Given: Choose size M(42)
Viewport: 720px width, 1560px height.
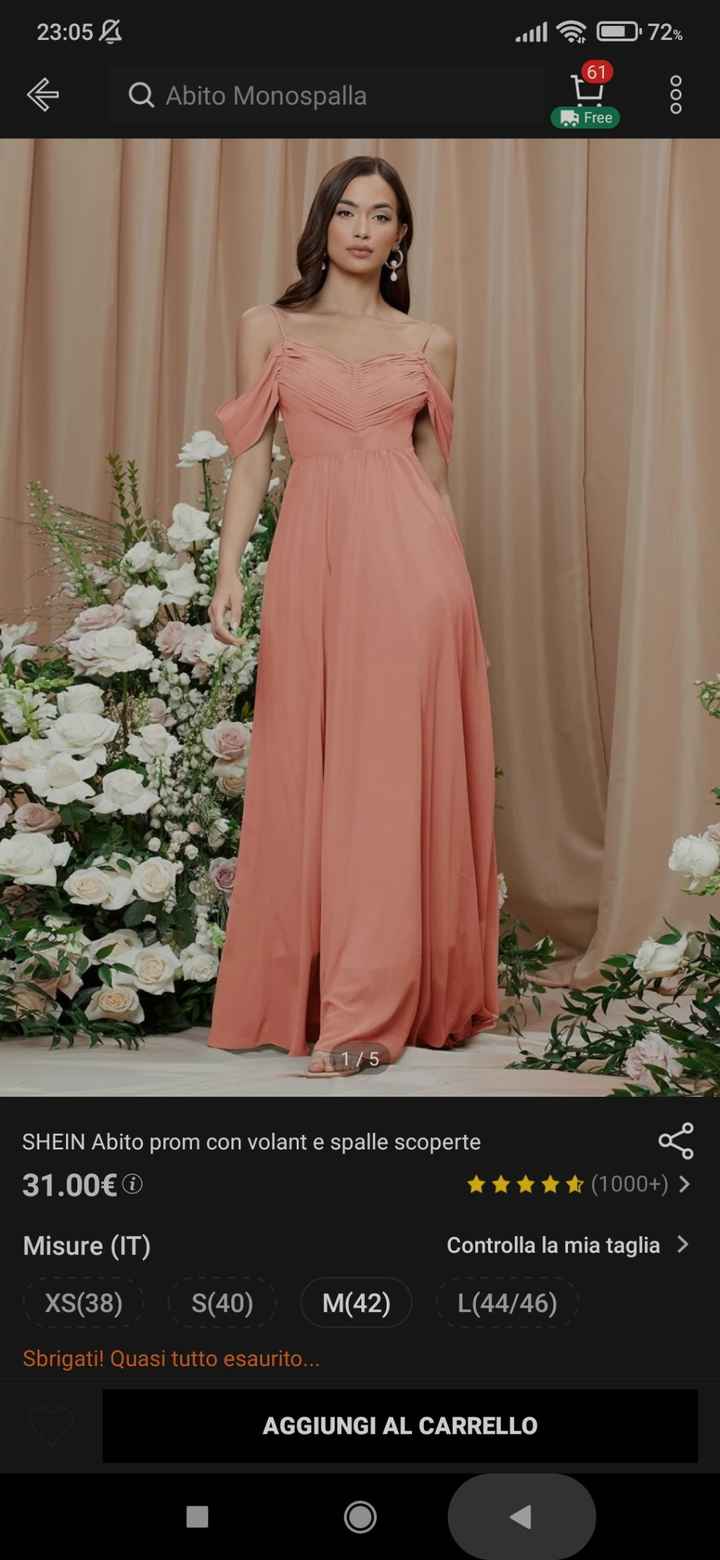Looking at the screenshot, I should tap(356, 1303).
